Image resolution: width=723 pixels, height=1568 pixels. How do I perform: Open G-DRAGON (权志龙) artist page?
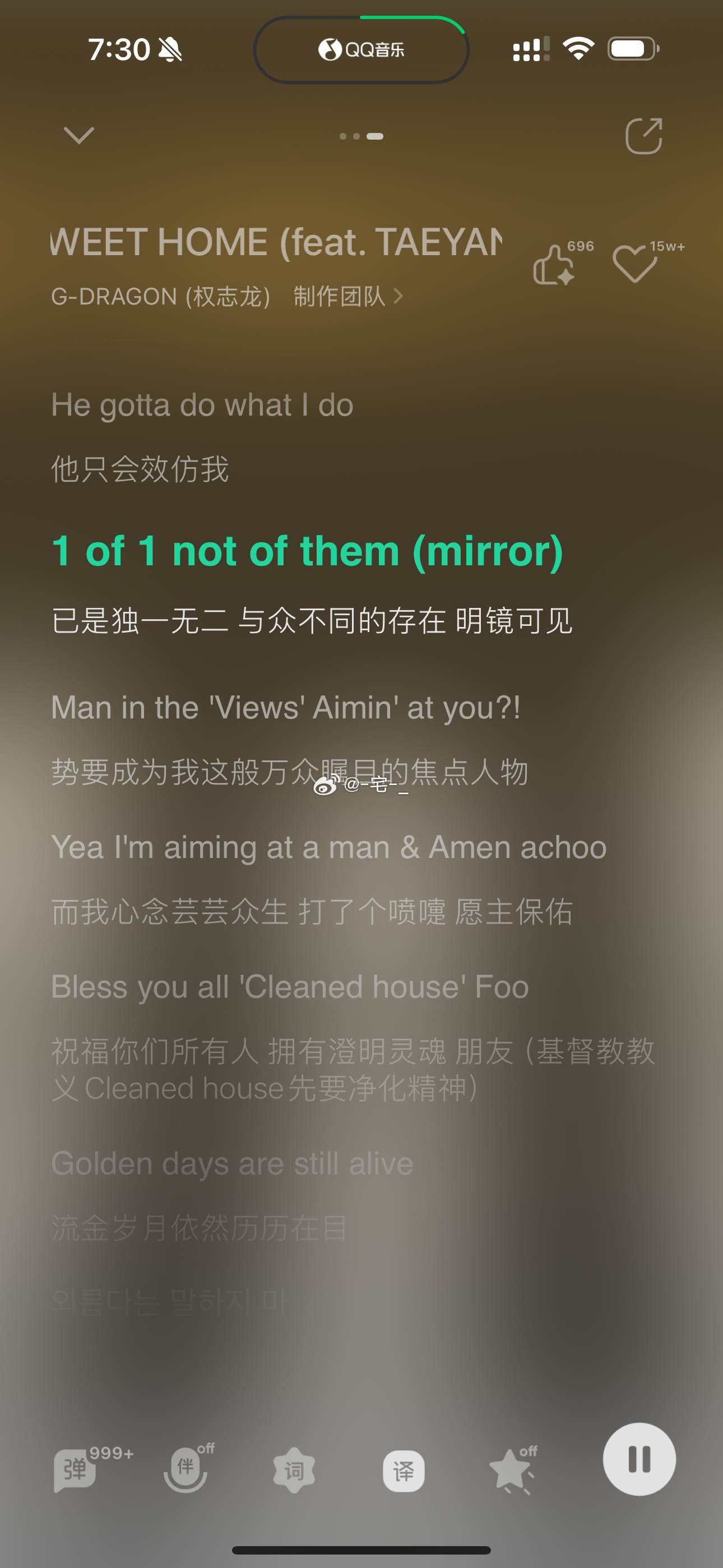click(x=161, y=297)
